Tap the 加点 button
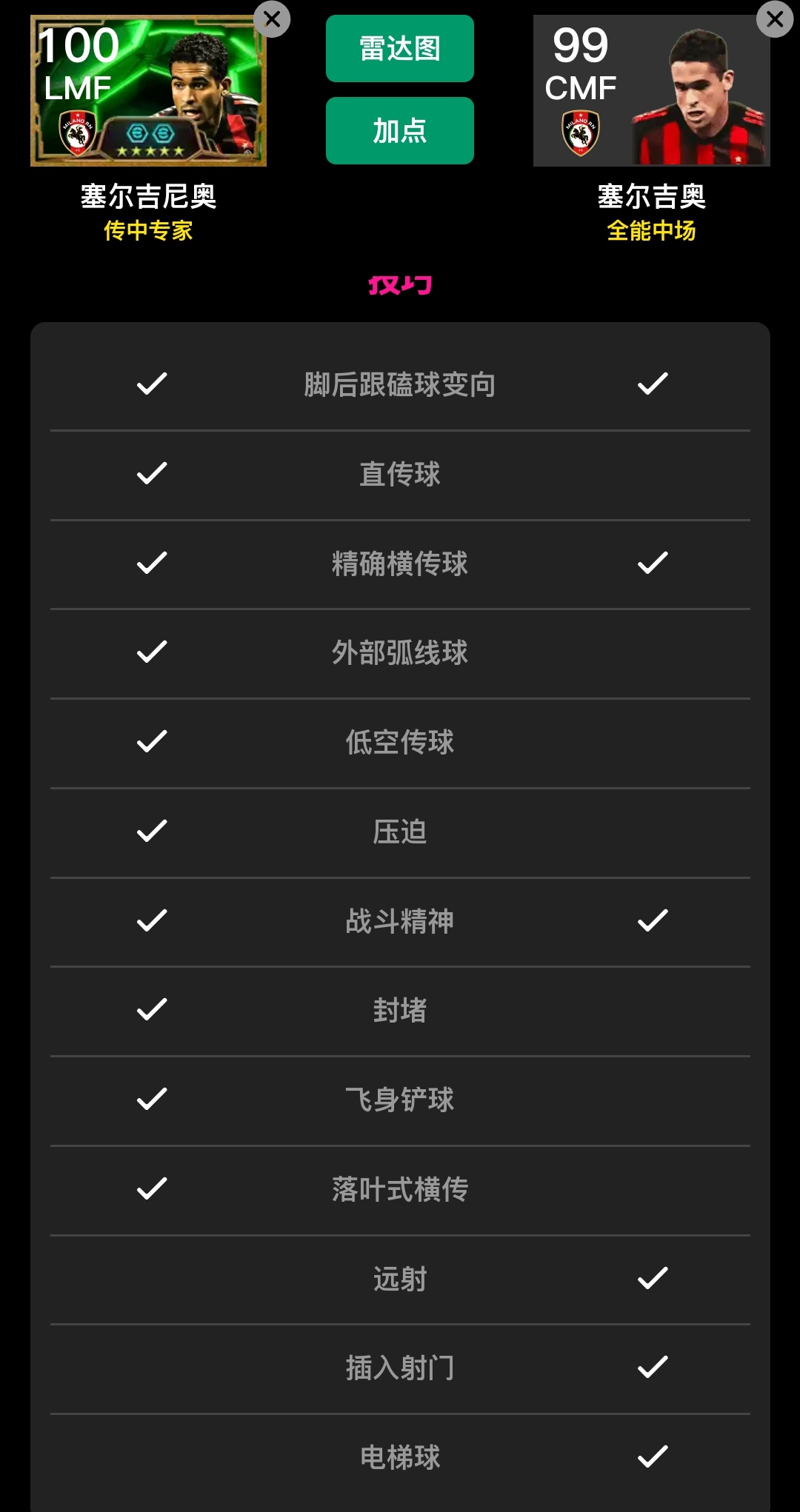800x1512 pixels. click(x=399, y=131)
